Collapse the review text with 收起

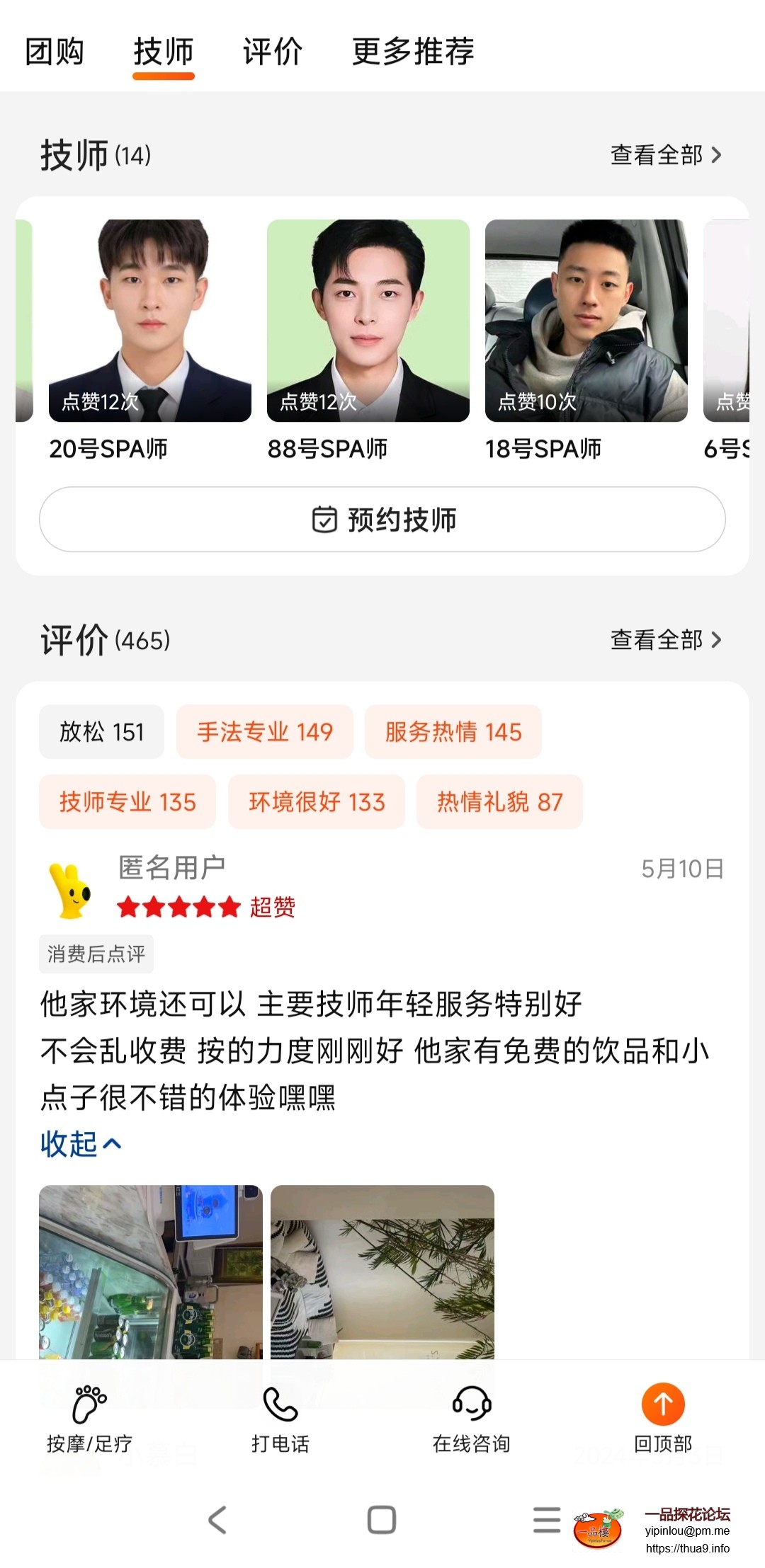[81, 1144]
